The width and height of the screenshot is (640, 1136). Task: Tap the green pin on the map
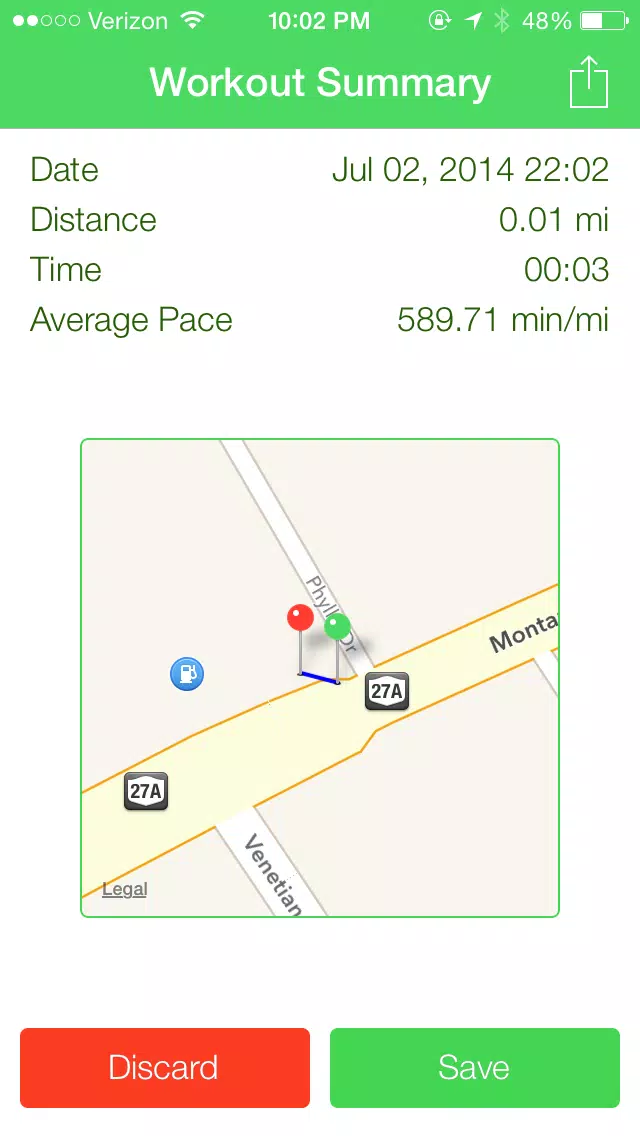tap(337, 625)
